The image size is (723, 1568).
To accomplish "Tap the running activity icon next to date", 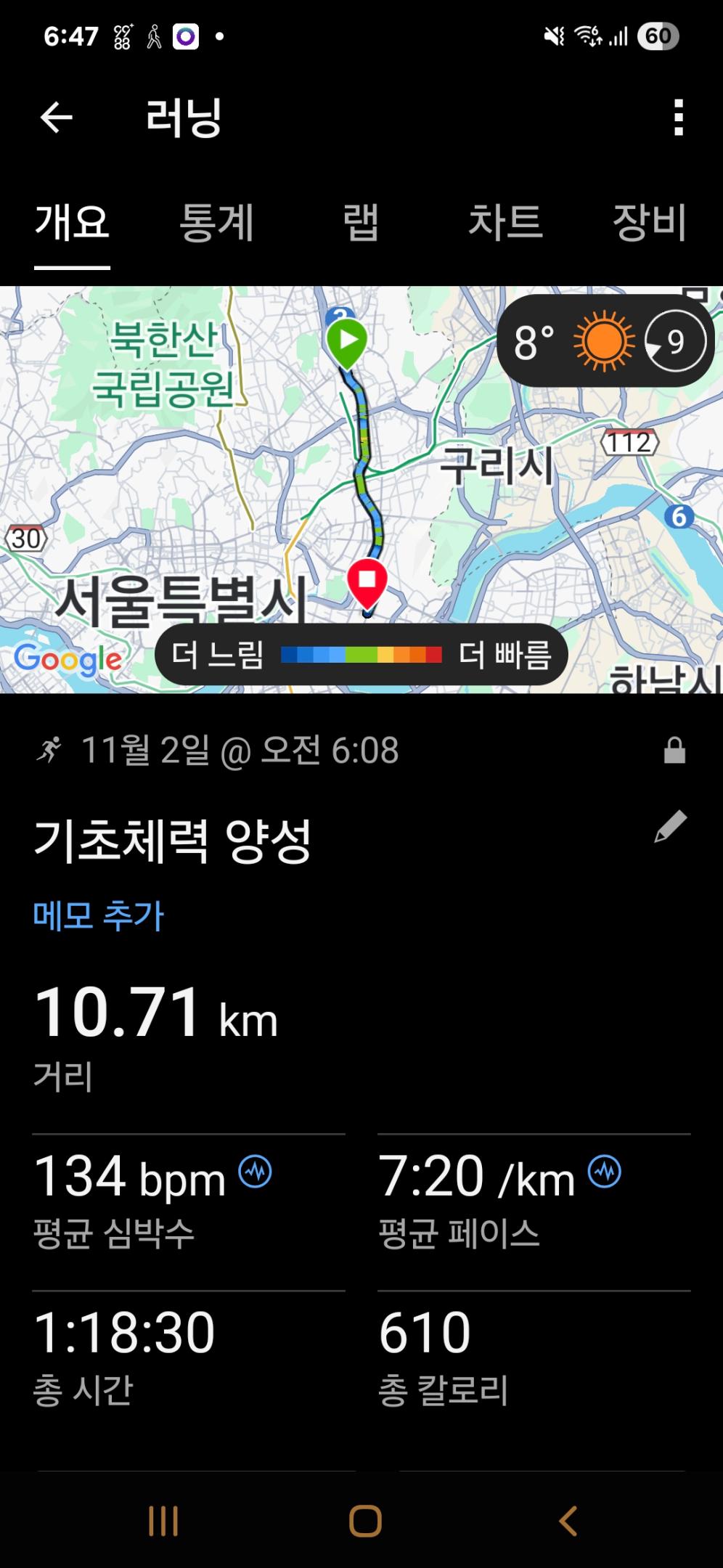I will click(x=49, y=751).
